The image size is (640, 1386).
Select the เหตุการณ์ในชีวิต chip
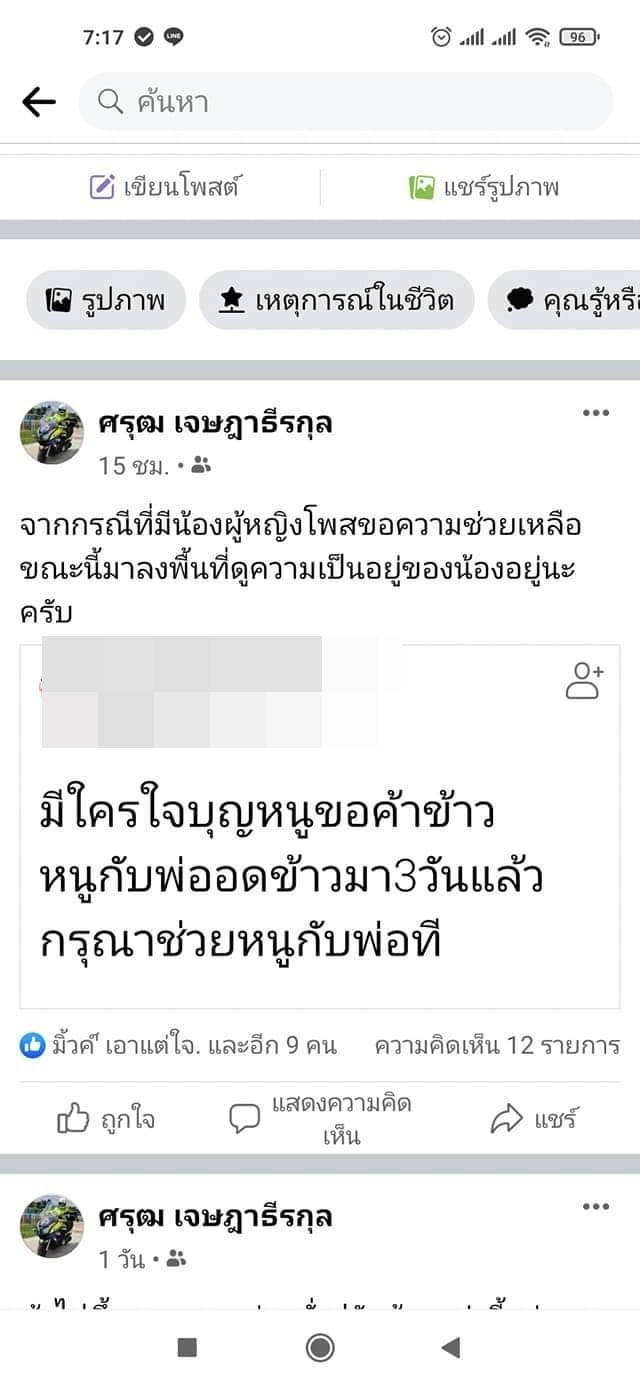[x=336, y=299]
